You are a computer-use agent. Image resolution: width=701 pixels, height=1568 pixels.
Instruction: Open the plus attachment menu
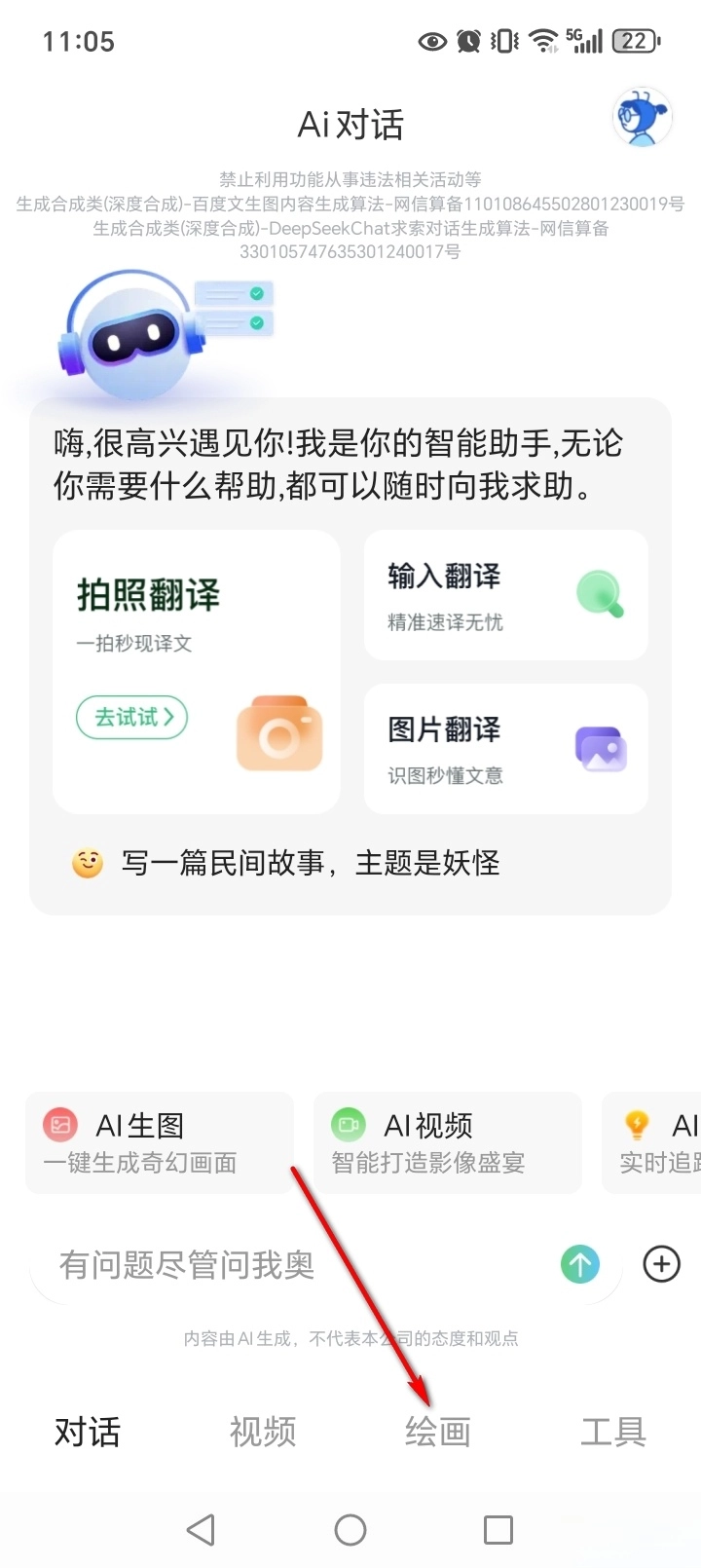point(662,1264)
